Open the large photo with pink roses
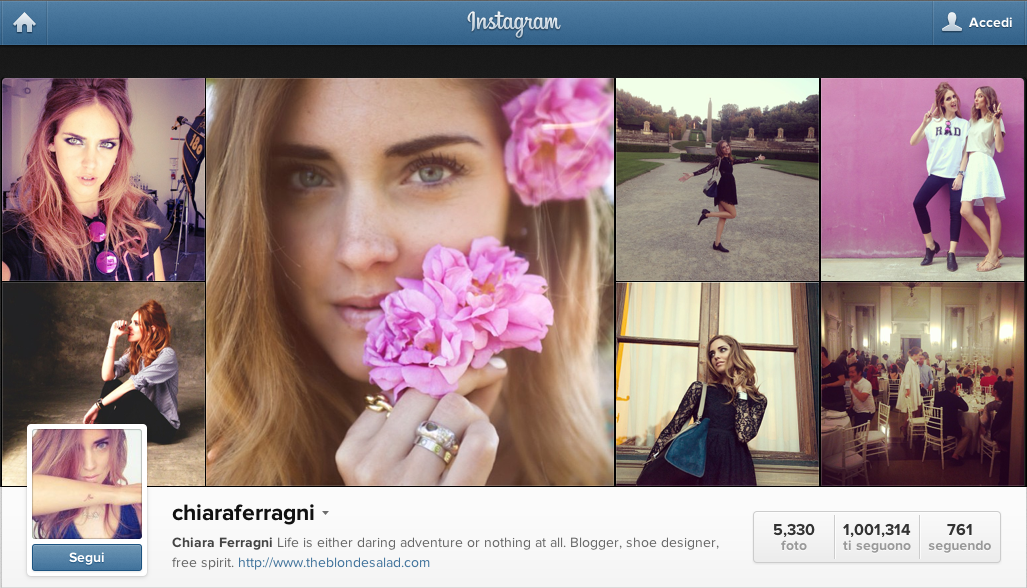Viewport: 1027px width, 588px height. (x=410, y=282)
